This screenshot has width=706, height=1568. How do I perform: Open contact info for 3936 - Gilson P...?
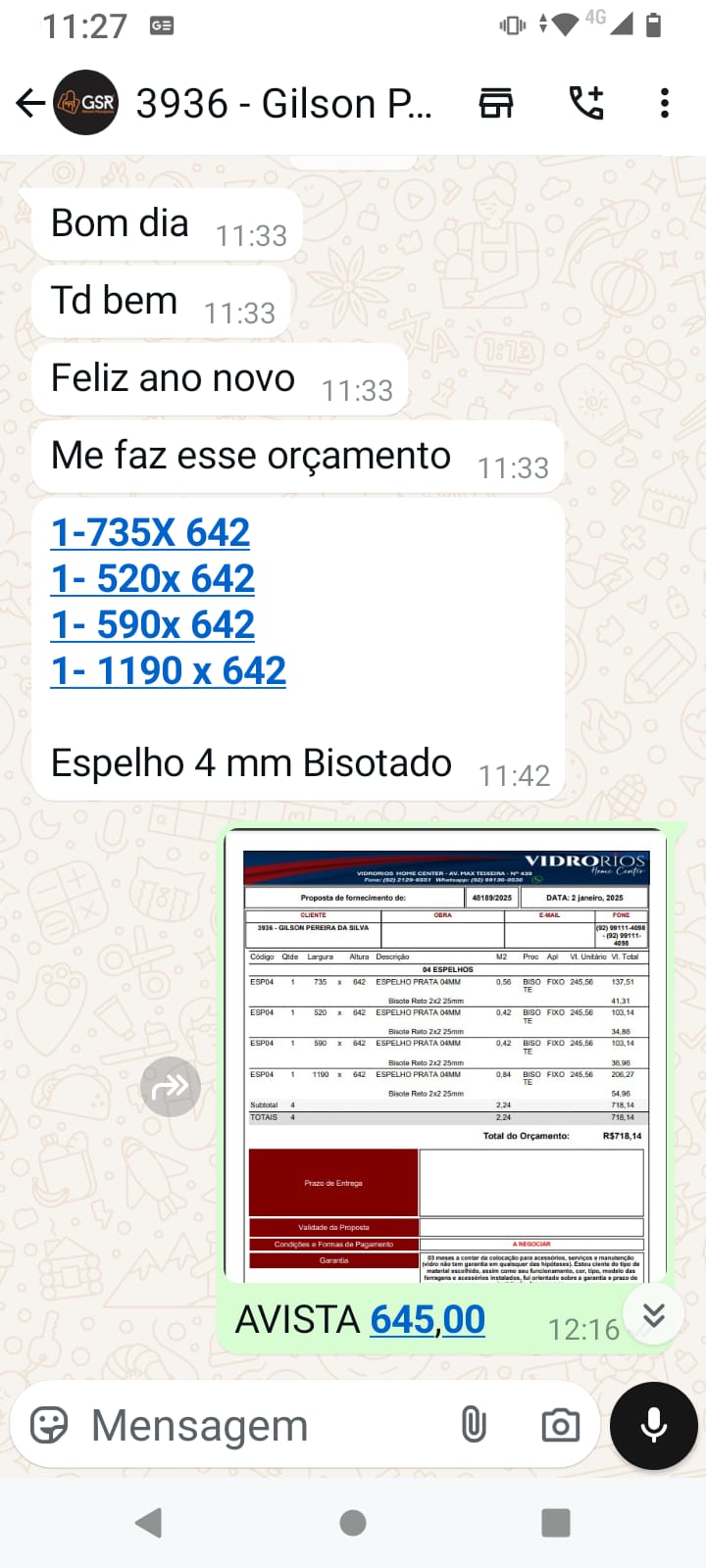283,103
